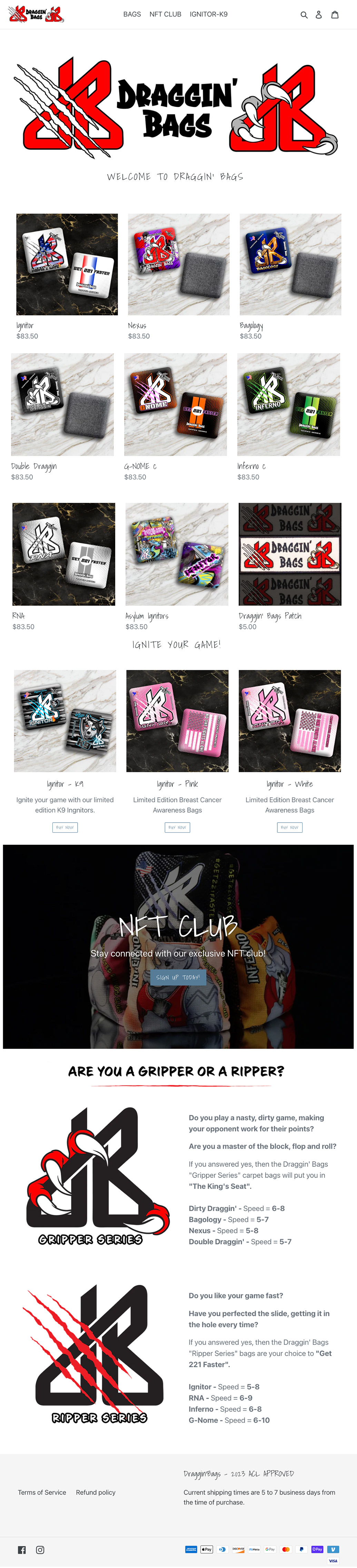The width and height of the screenshot is (357, 1568).
Task: Tap Buy Now under Ignitor - K9
Action: pyautogui.click(x=65, y=827)
